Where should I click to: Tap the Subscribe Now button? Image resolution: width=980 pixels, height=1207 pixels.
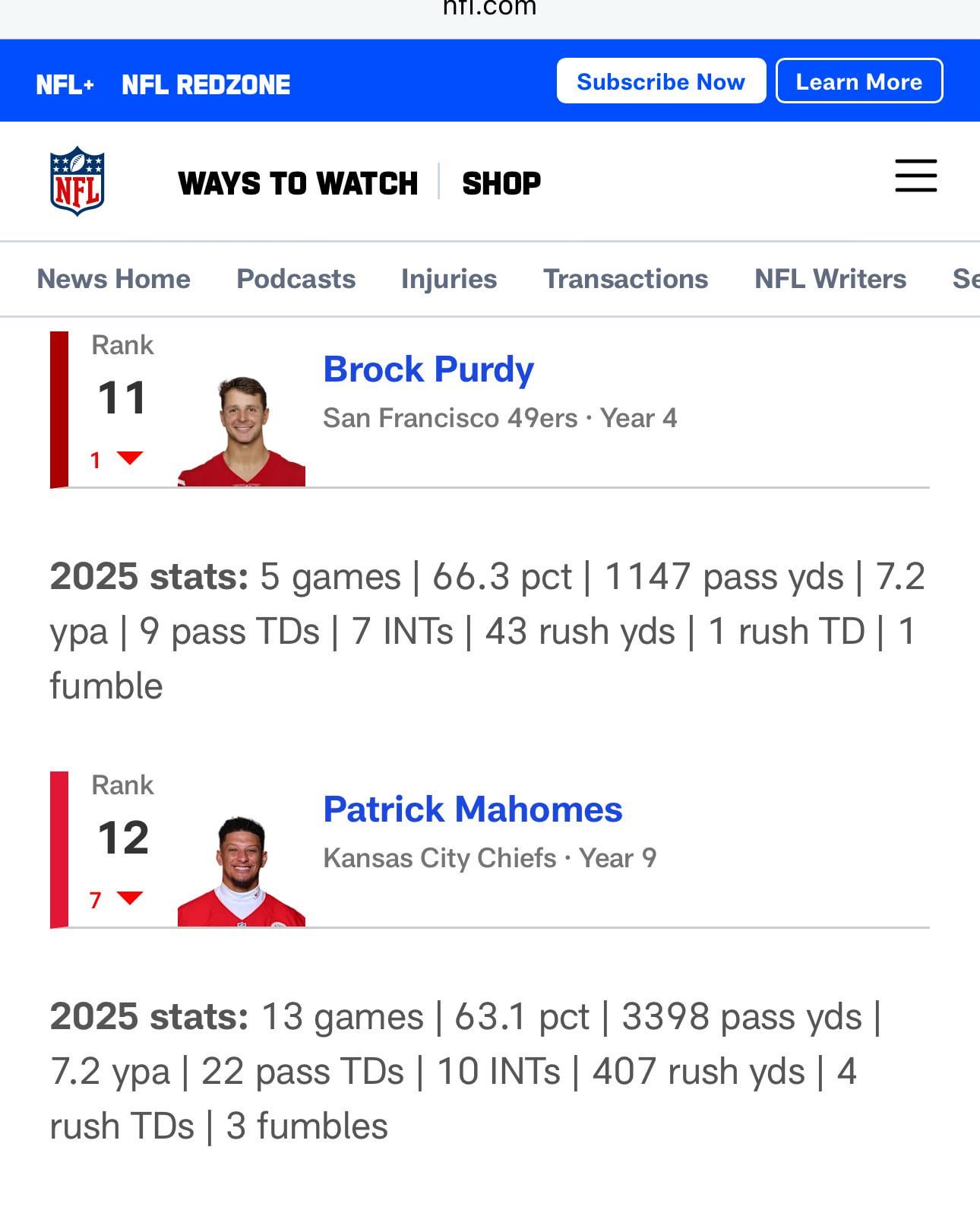click(661, 81)
